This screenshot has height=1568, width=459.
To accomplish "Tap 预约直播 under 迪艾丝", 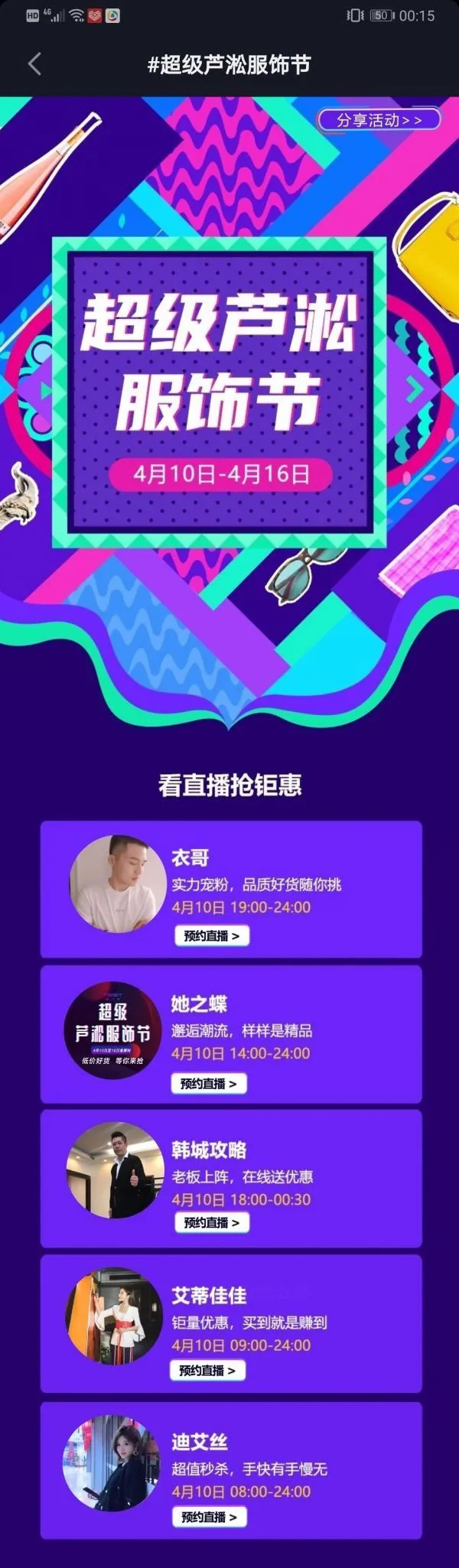I will pos(208,1517).
